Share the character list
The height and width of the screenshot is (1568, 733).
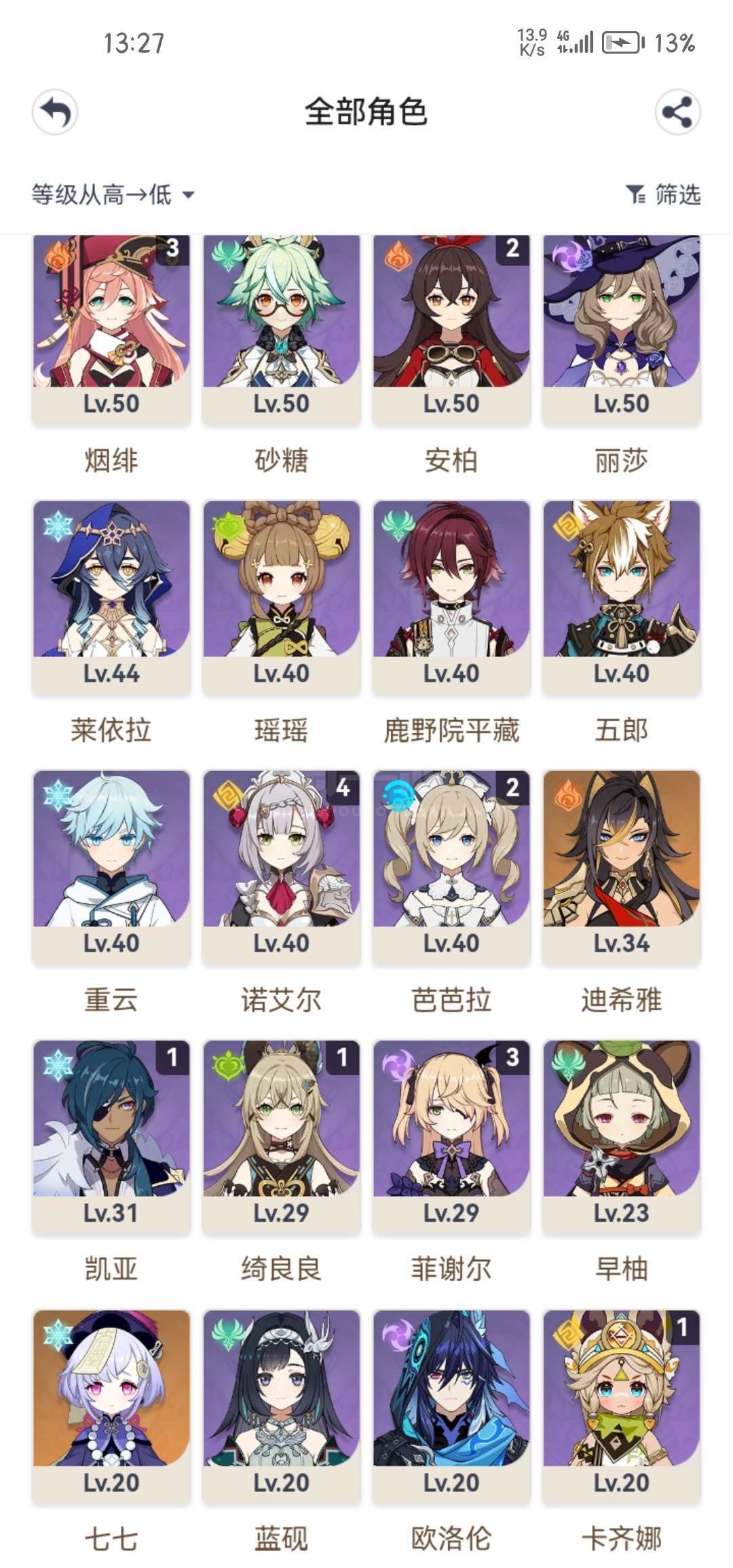[677, 112]
